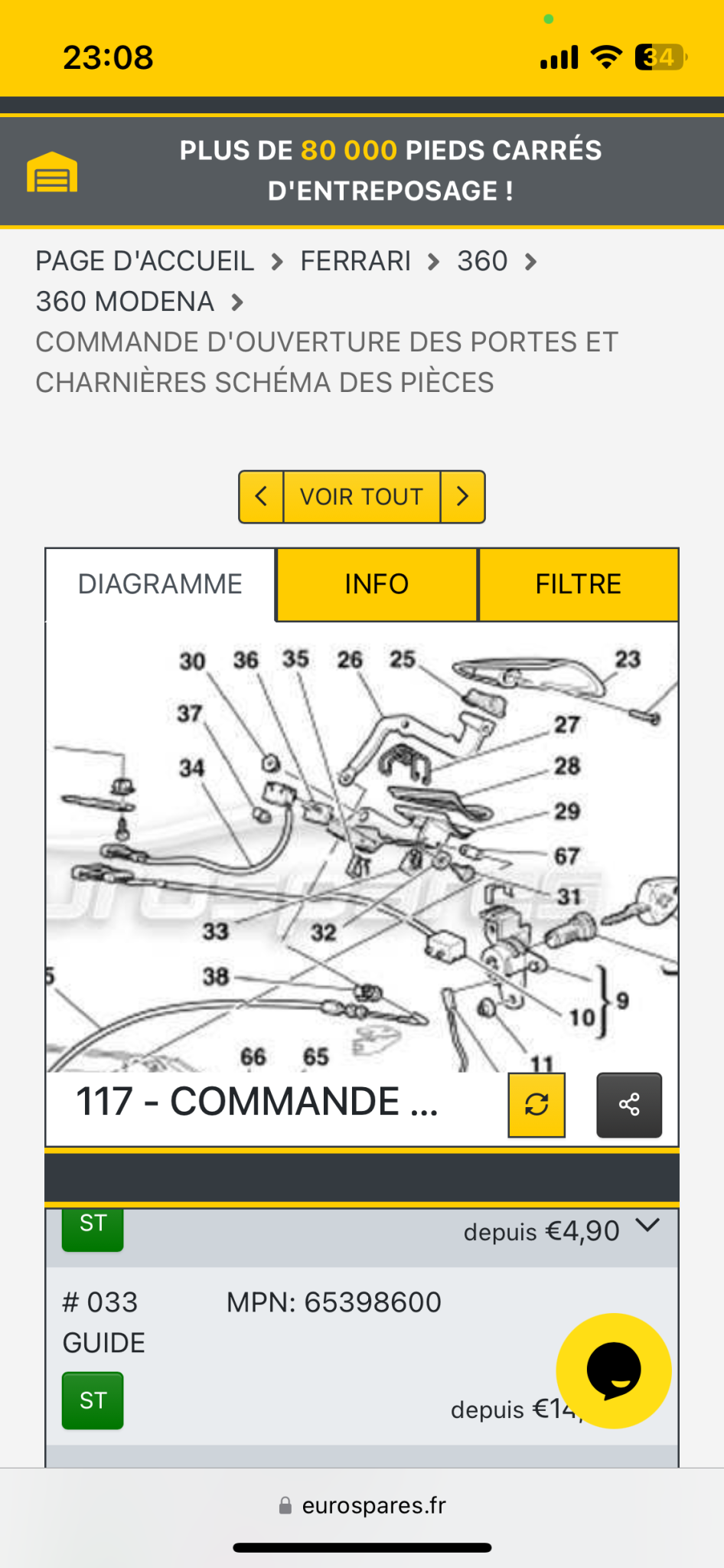Open FERRARI breadcrumb link

[x=356, y=261]
